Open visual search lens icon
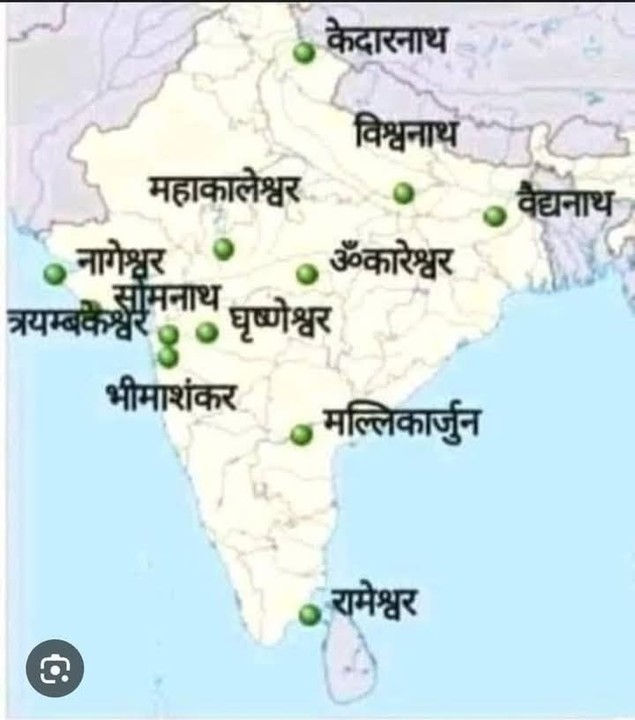This screenshot has width=635, height=720. pyautogui.click(x=54, y=669)
